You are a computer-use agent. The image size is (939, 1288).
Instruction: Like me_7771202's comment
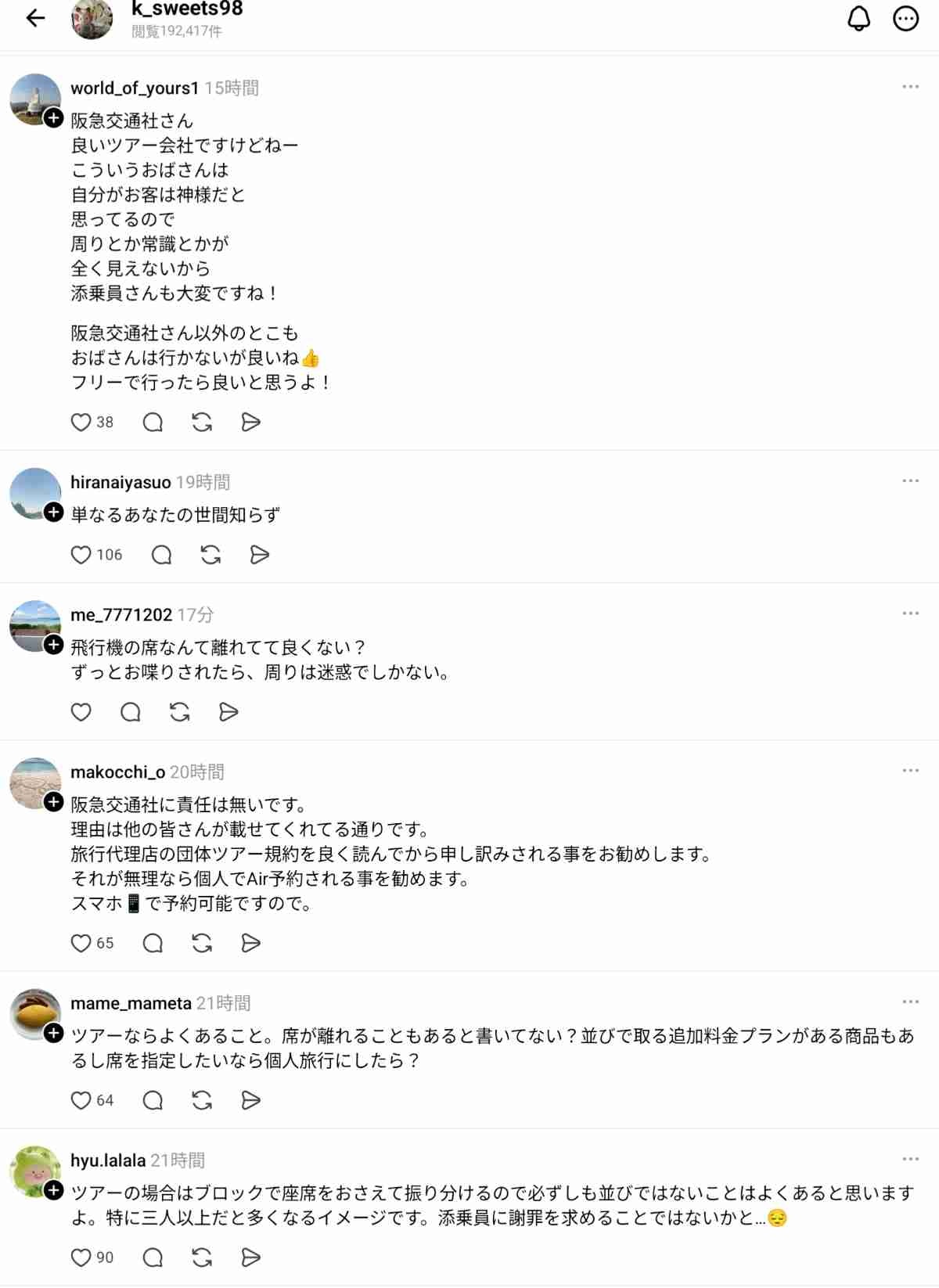(81, 712)
